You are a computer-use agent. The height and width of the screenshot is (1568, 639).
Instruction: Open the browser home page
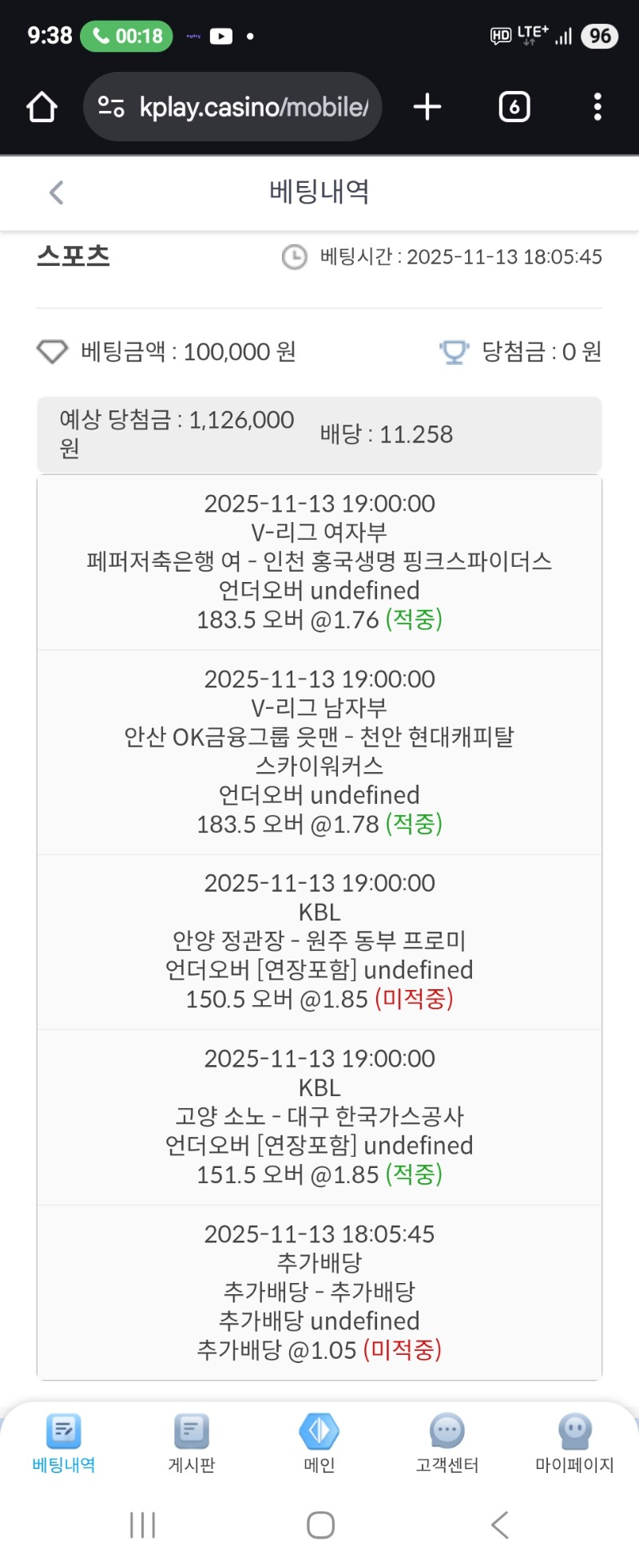[42, 107]
